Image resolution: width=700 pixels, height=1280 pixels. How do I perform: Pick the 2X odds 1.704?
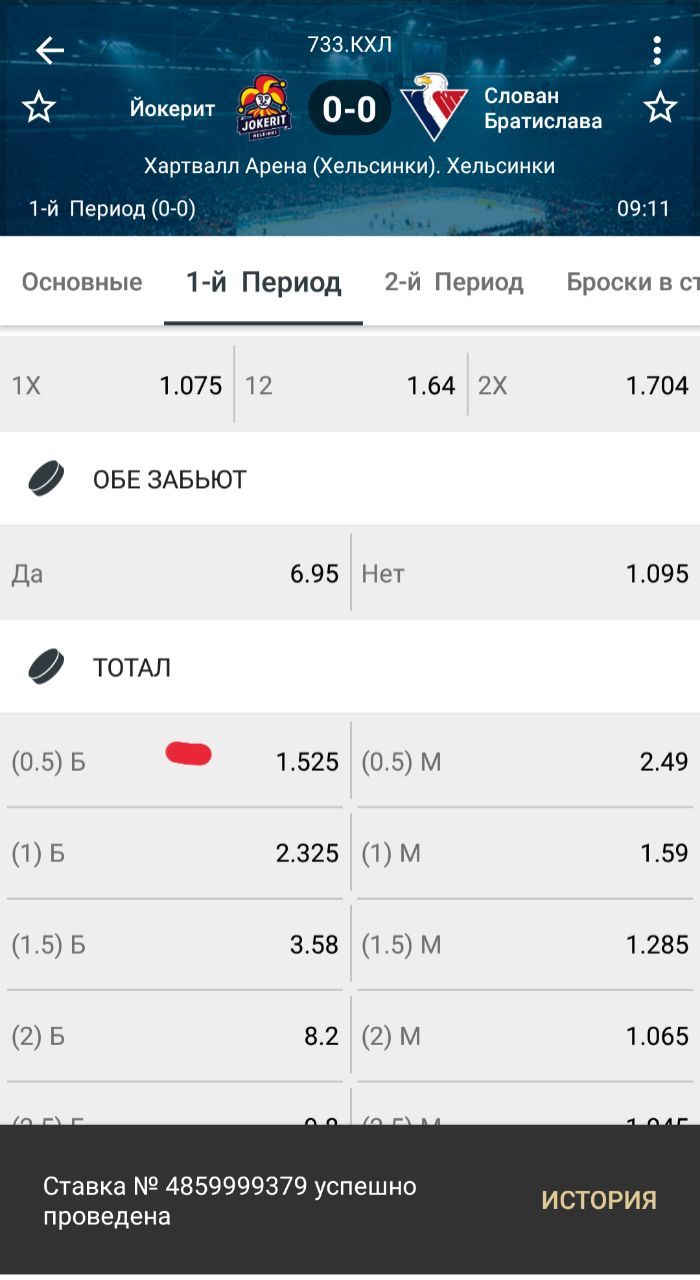pyautogui.click(x=583, y=385)
